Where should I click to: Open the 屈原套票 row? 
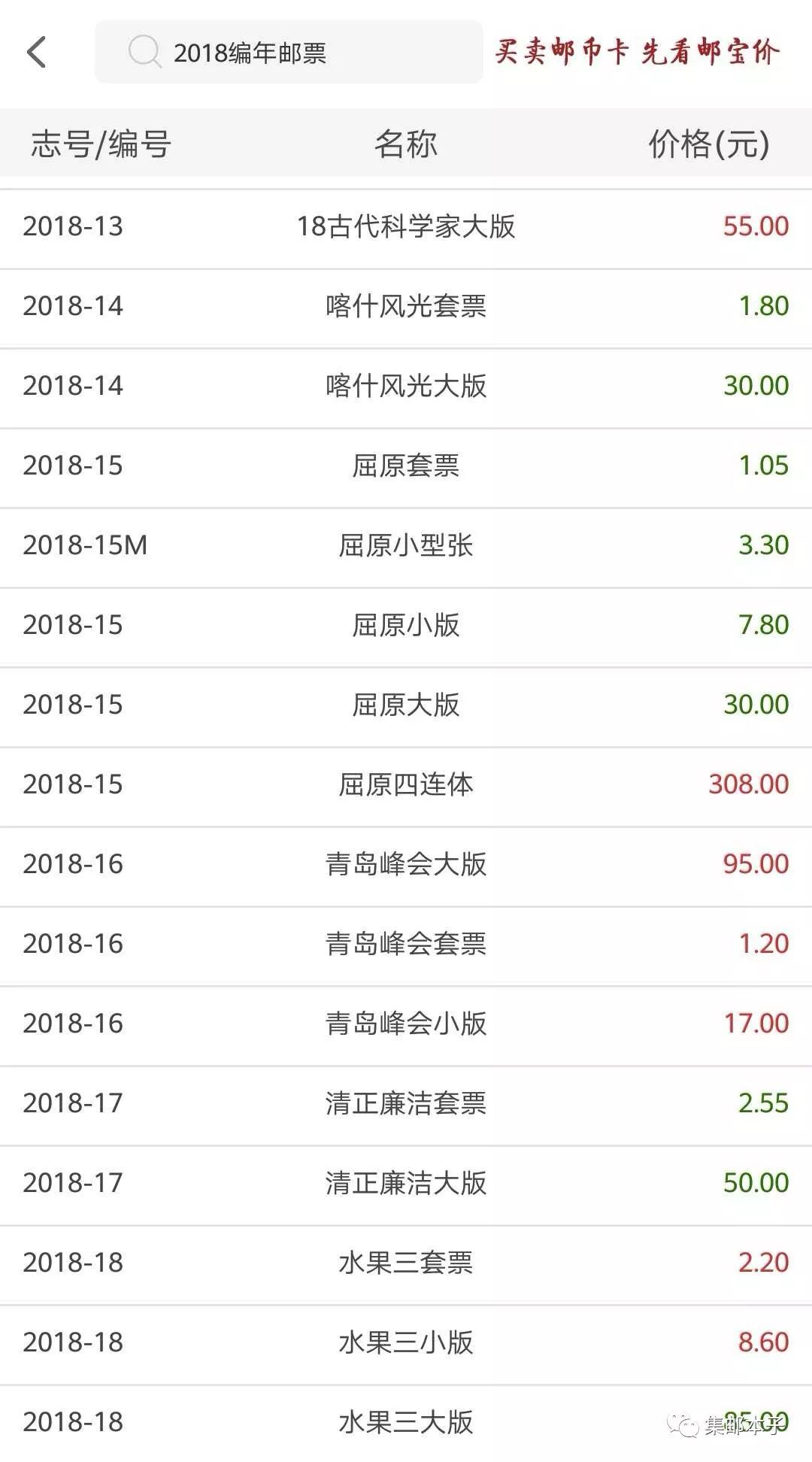(x=406, y=467)
